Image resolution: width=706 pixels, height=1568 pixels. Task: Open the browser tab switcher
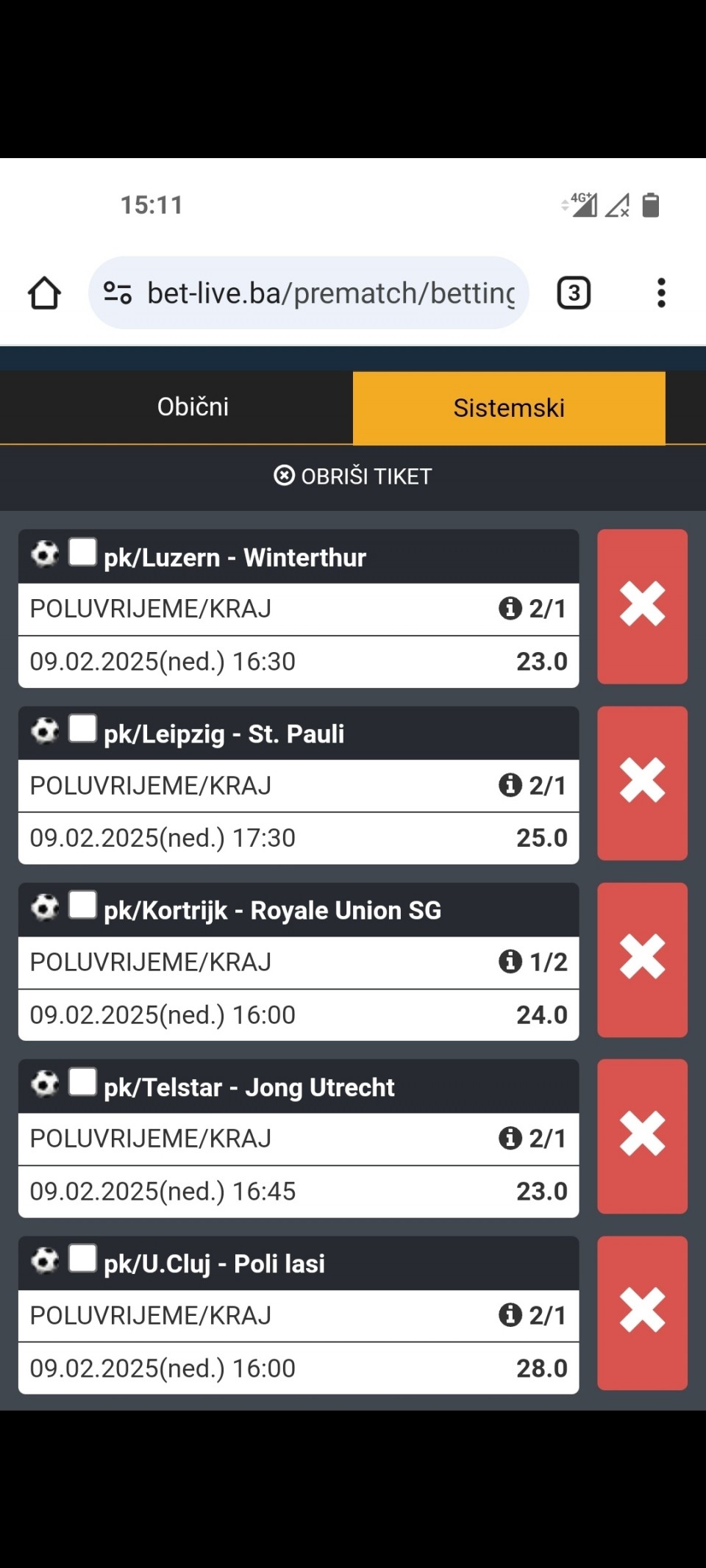[574, 293]
